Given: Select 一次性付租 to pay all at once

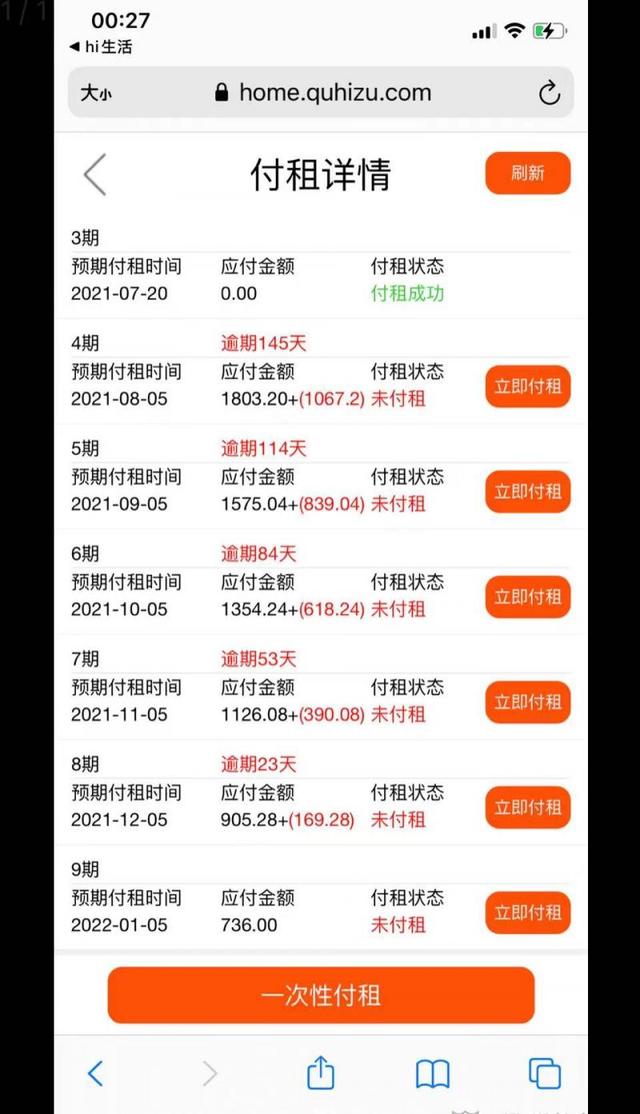Looking at the screenshot, I should (x=321, y=995).
